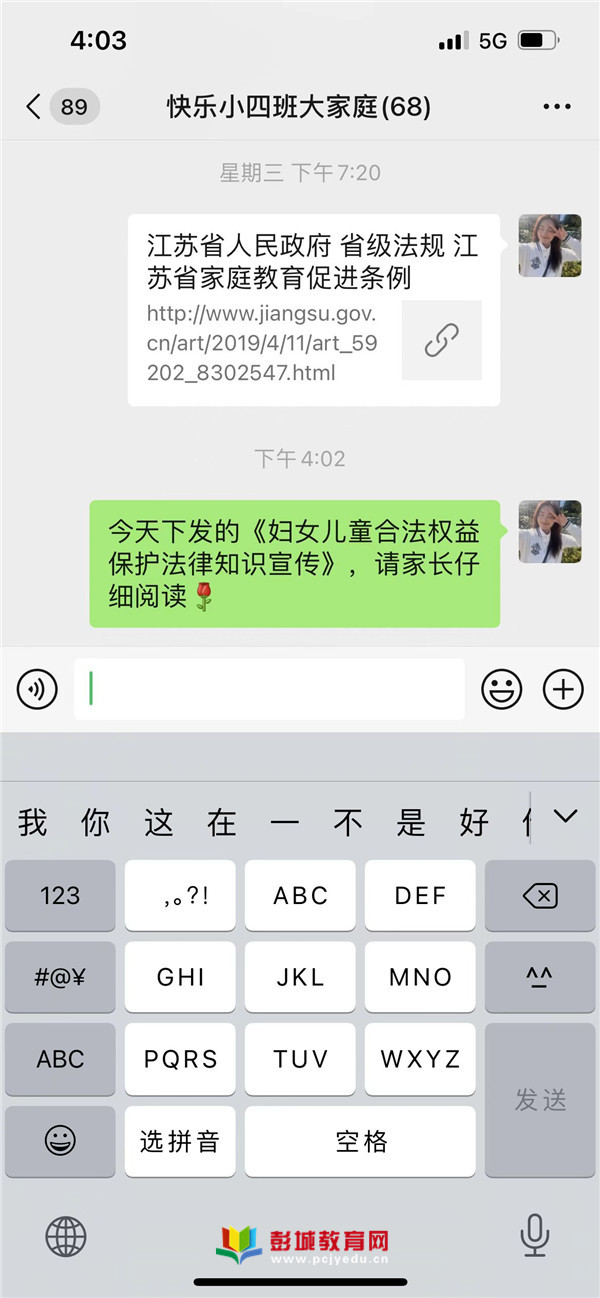Open the emoji sticker panel
The image size is (600, 1298).
coord(502,689)
